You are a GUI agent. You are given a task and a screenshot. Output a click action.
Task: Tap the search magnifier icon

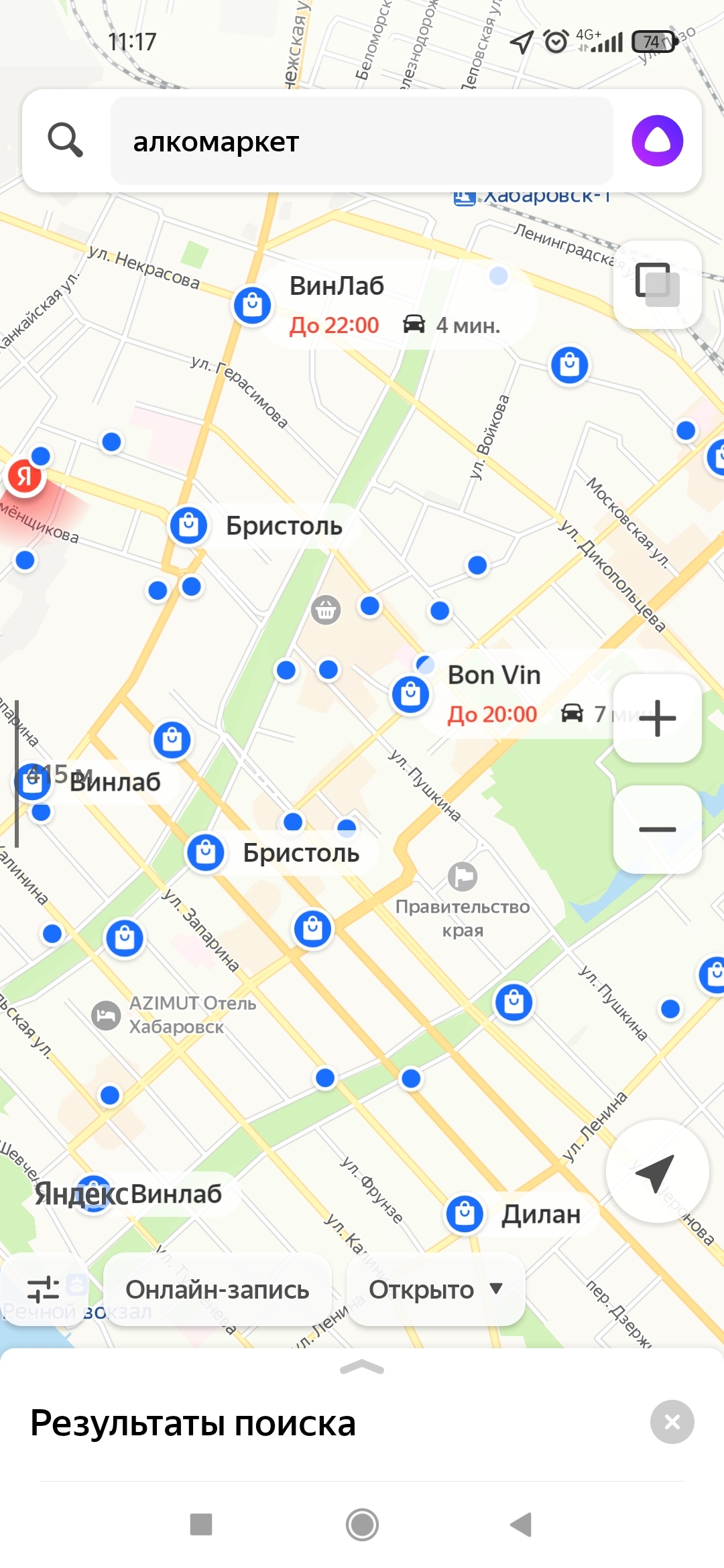(66, 140)
